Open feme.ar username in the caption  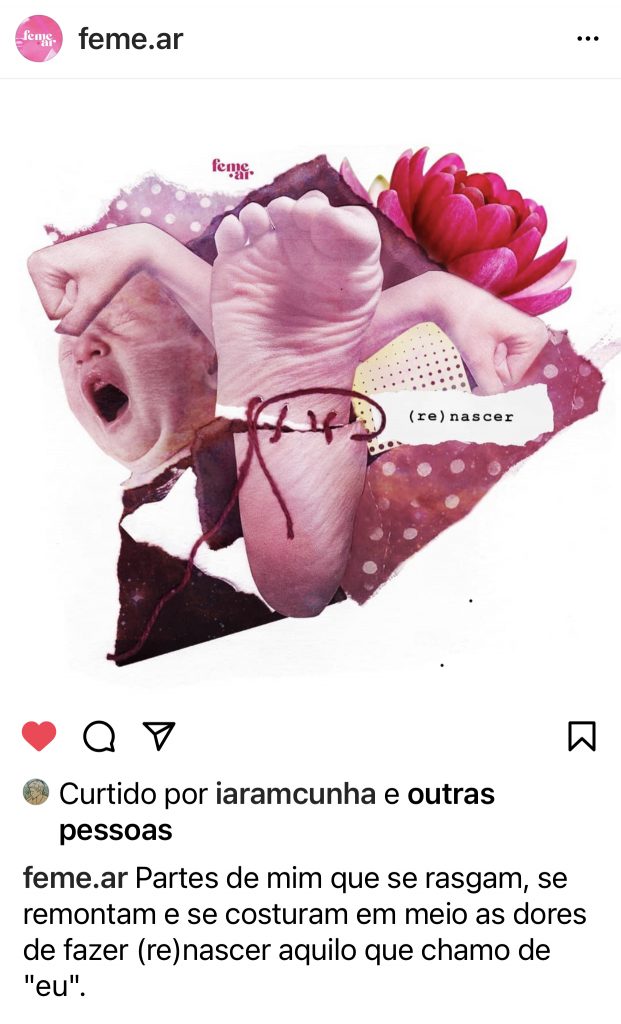coord(75,880)
